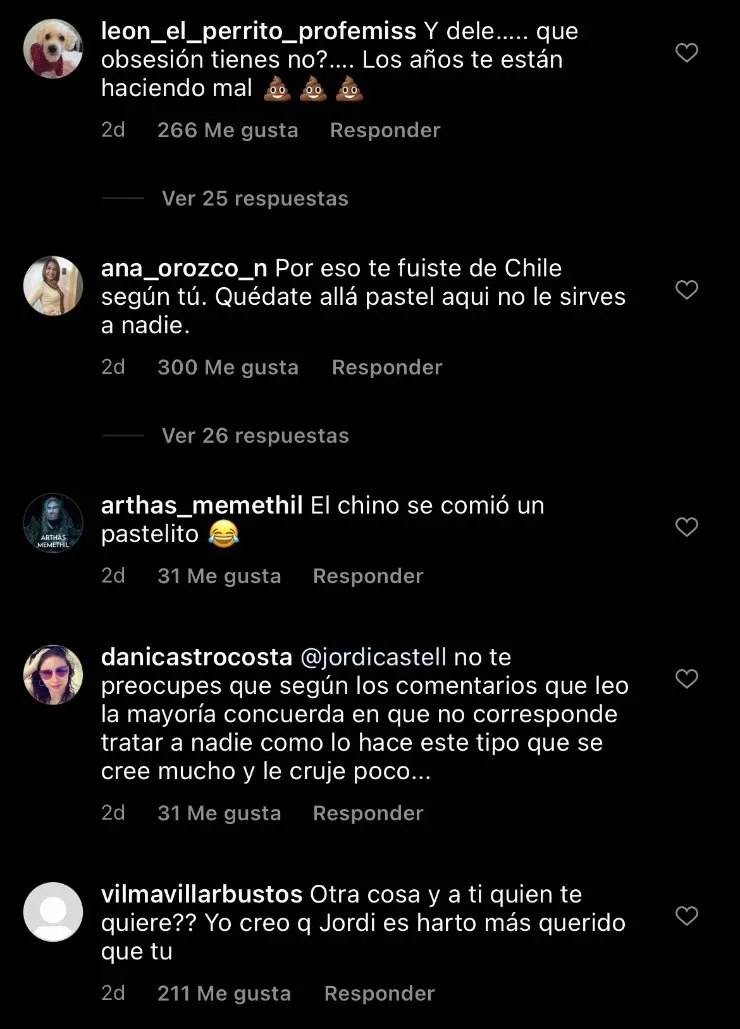This screenshot has height=1029, width=740.
Task: Reply to leon_el_perrito_profemiss's comment
Action: 385,130
